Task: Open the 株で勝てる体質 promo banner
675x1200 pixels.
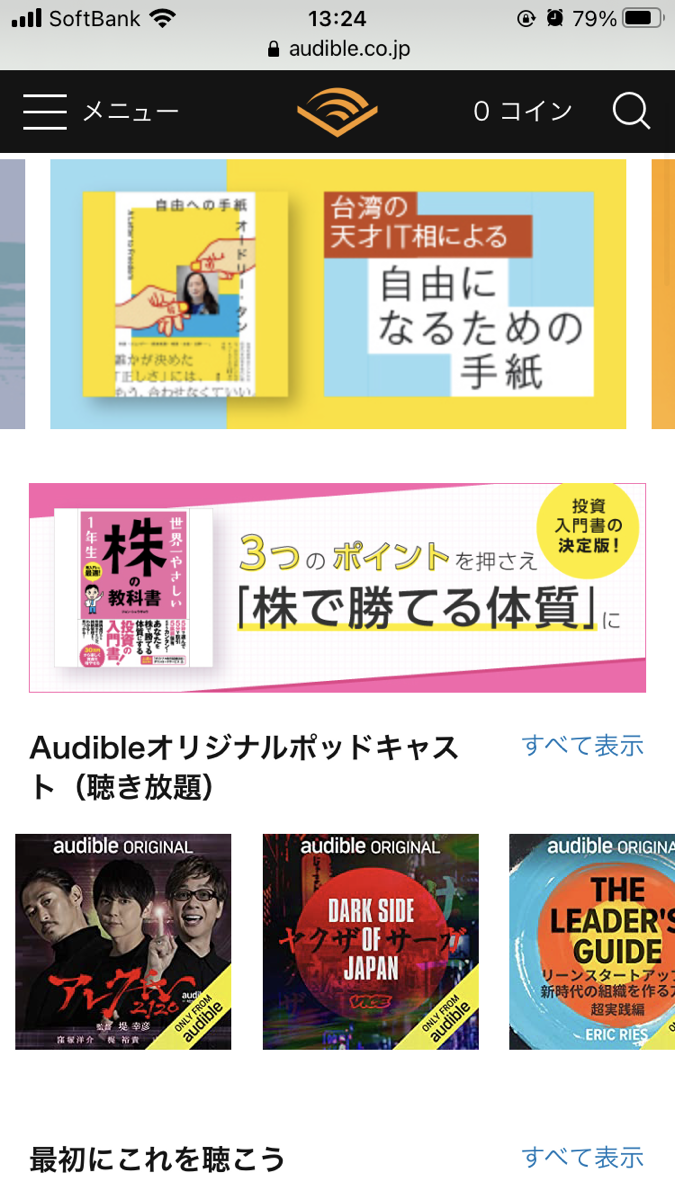Action: coord(337,588)
